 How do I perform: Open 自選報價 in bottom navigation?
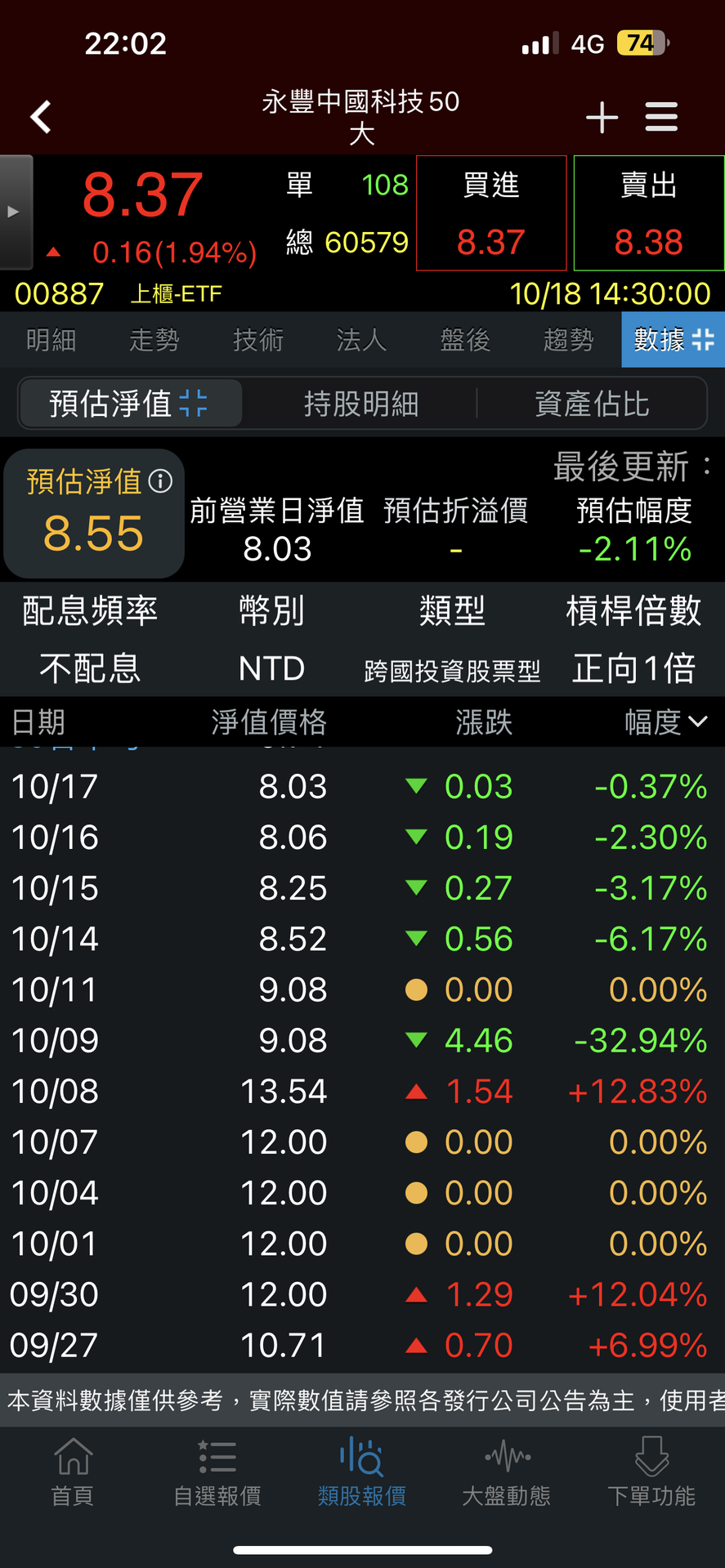coord(217,1472)
